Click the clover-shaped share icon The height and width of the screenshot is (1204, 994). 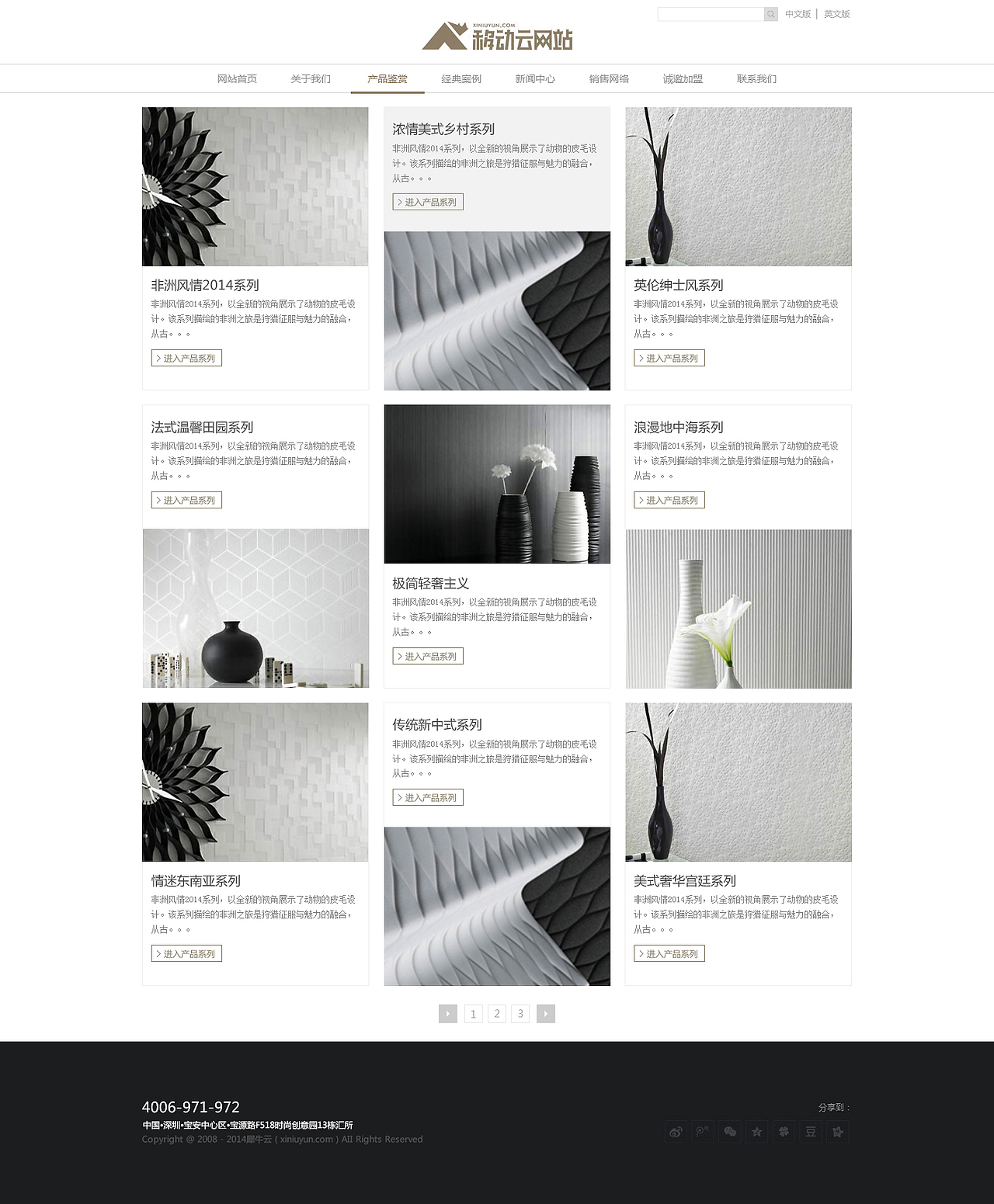point(784,1131)
